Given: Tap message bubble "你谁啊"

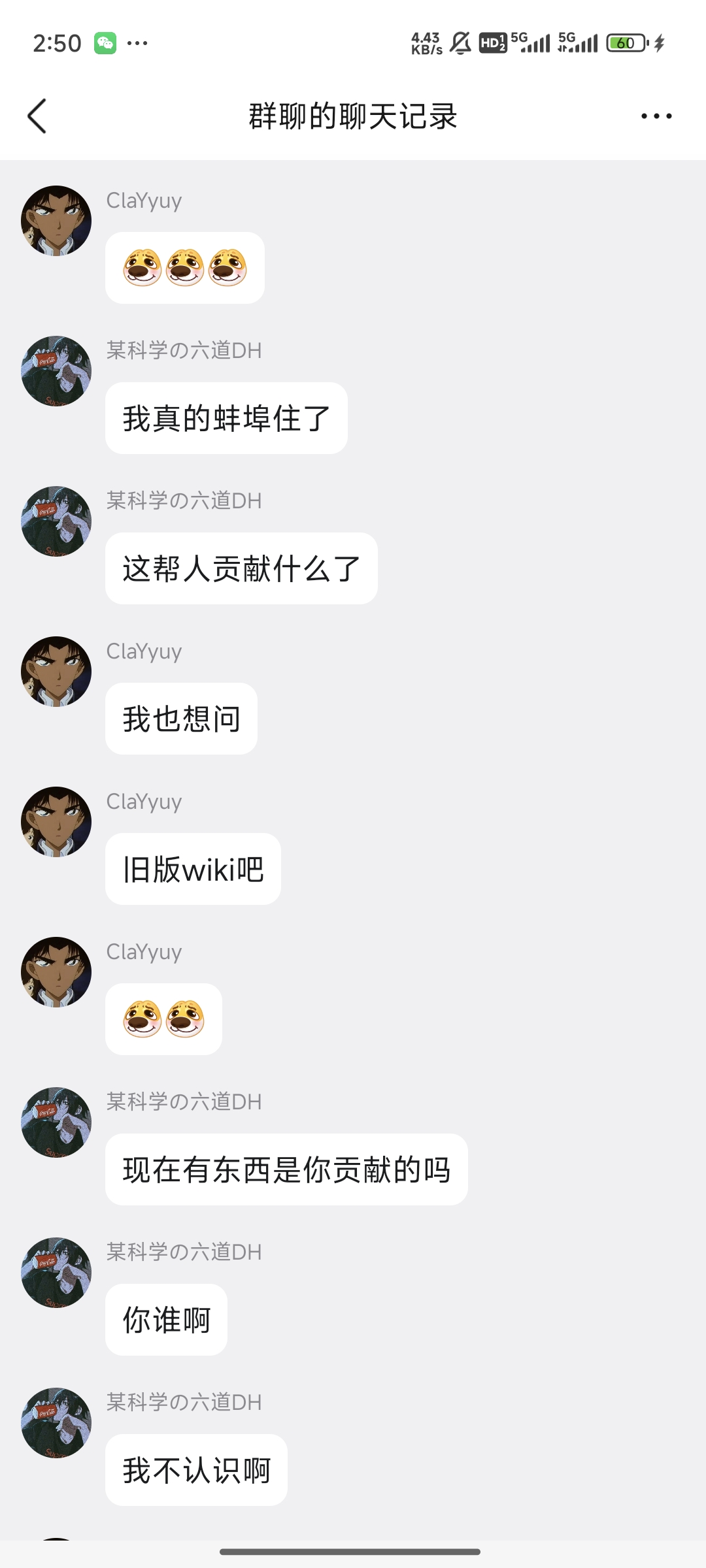Looking at the screenshot, I should (x=166, y=1320).
